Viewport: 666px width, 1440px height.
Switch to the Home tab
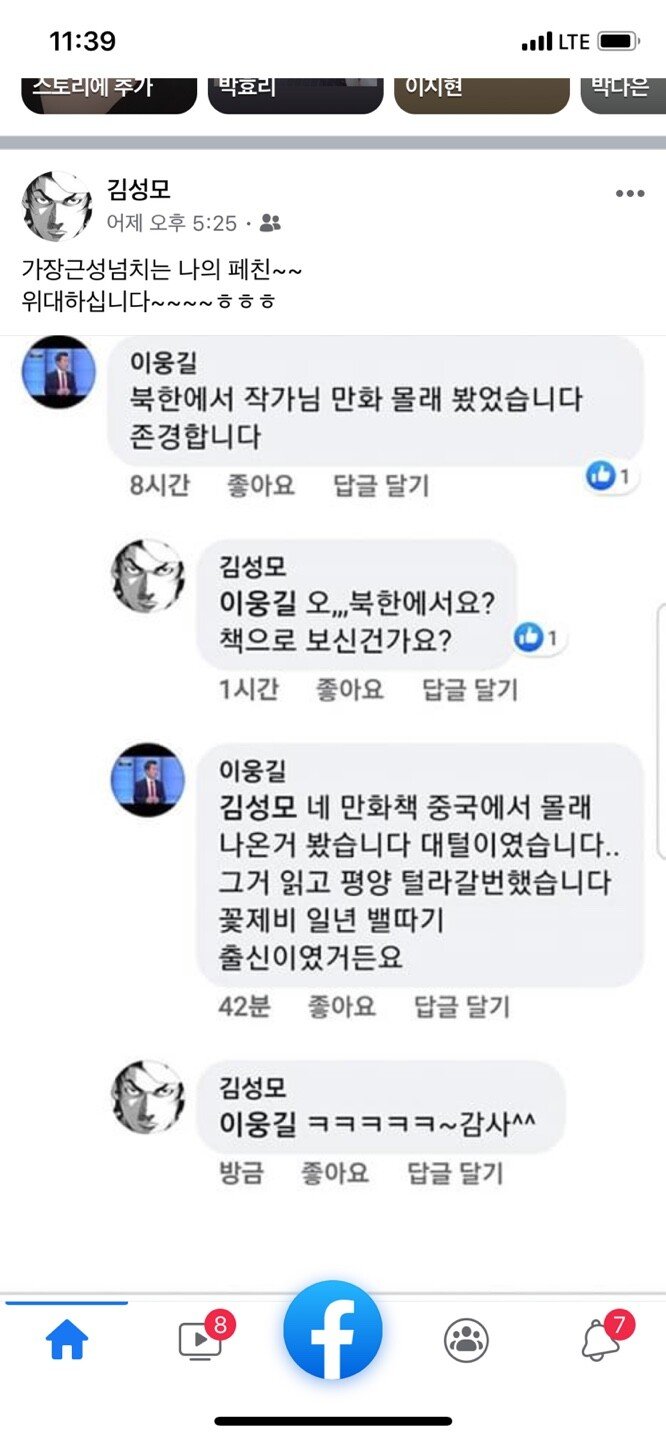[x=67, y=1340]
